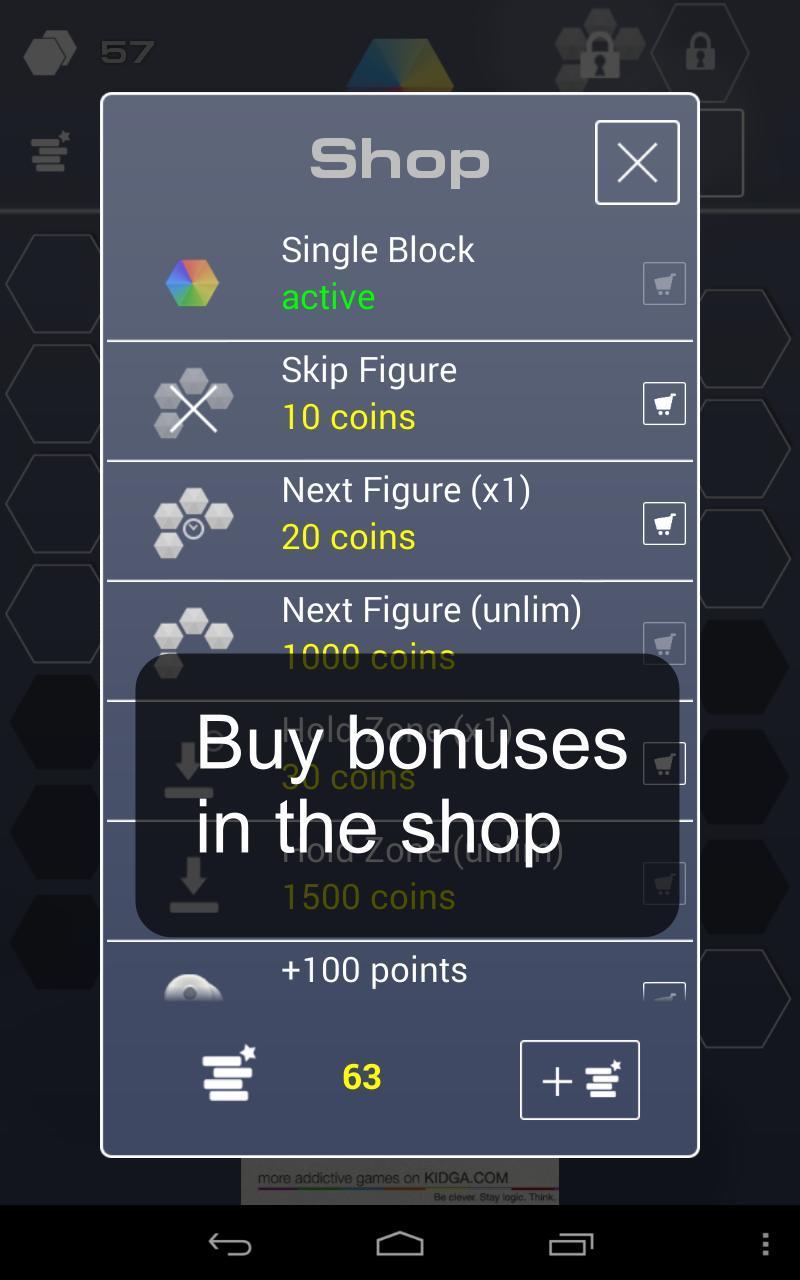800x1280 pixels.
Task: Tap cart icon for Hold Zone (unlim)
Action: coord(664,884)
